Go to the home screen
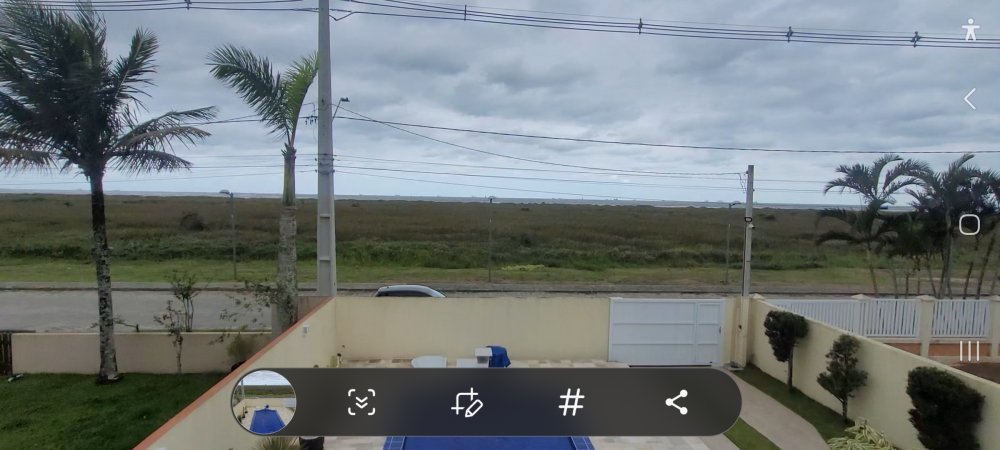 (x=969, y=225)
